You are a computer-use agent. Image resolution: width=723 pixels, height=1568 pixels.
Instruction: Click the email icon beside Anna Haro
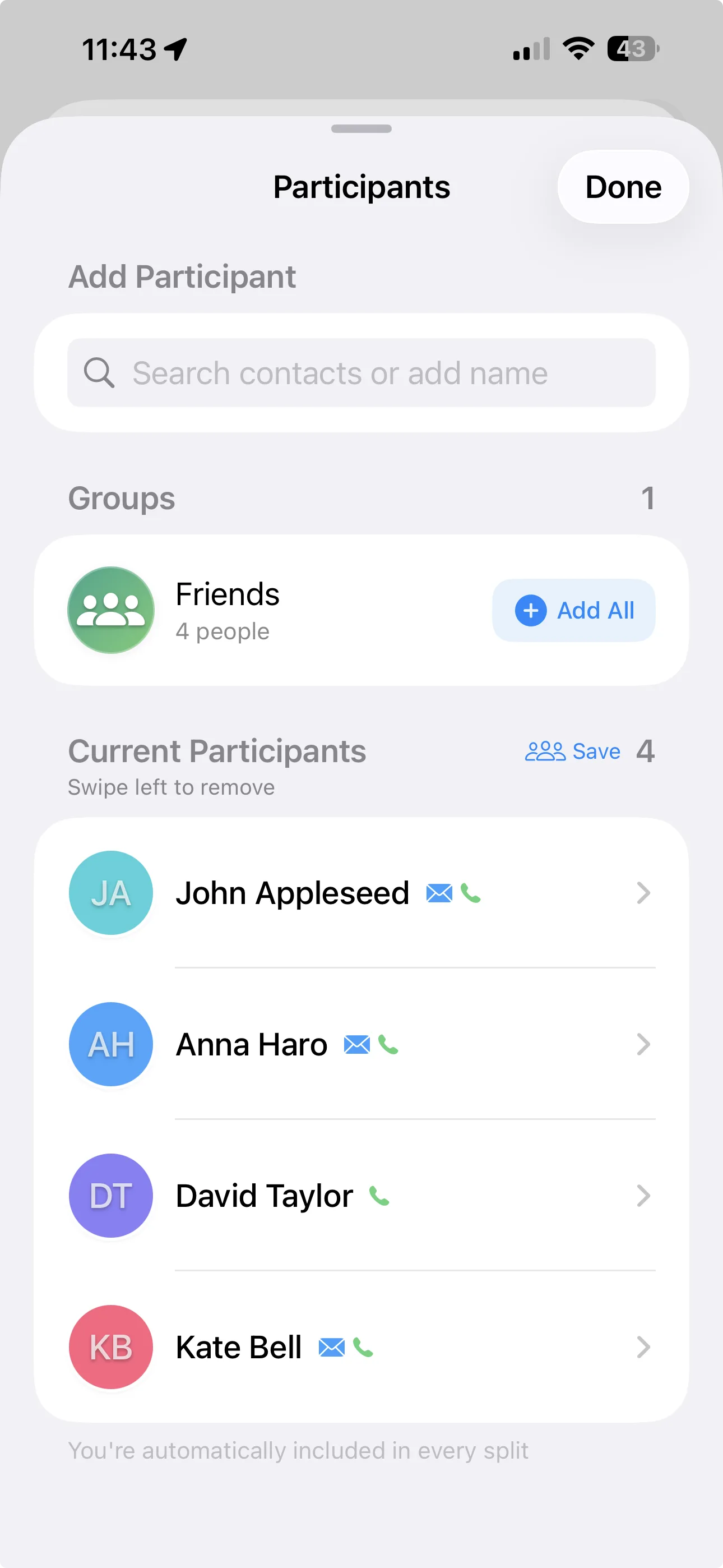coord(357,1045)
